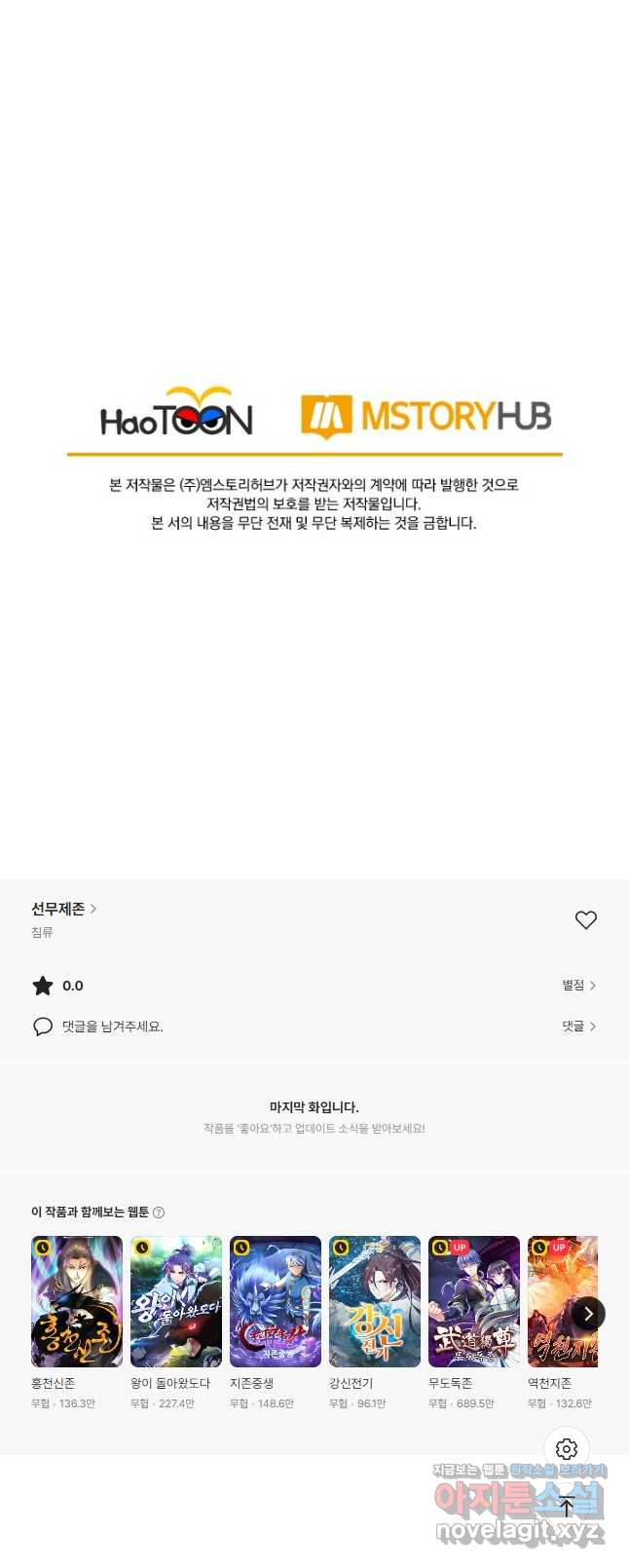Open the 별점 rating page

coord(578,986)
